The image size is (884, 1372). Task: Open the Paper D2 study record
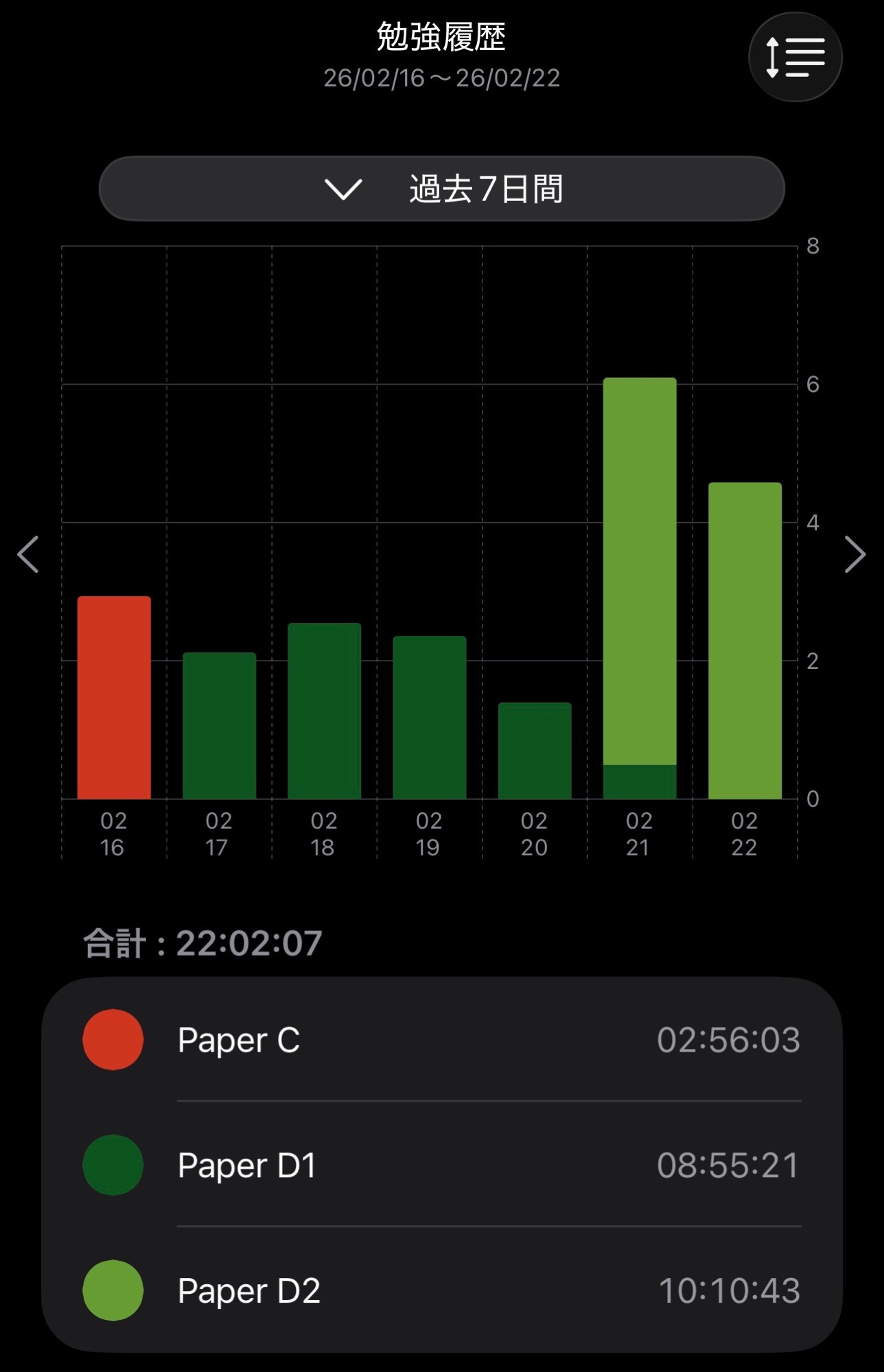(x=441, y=1290)
